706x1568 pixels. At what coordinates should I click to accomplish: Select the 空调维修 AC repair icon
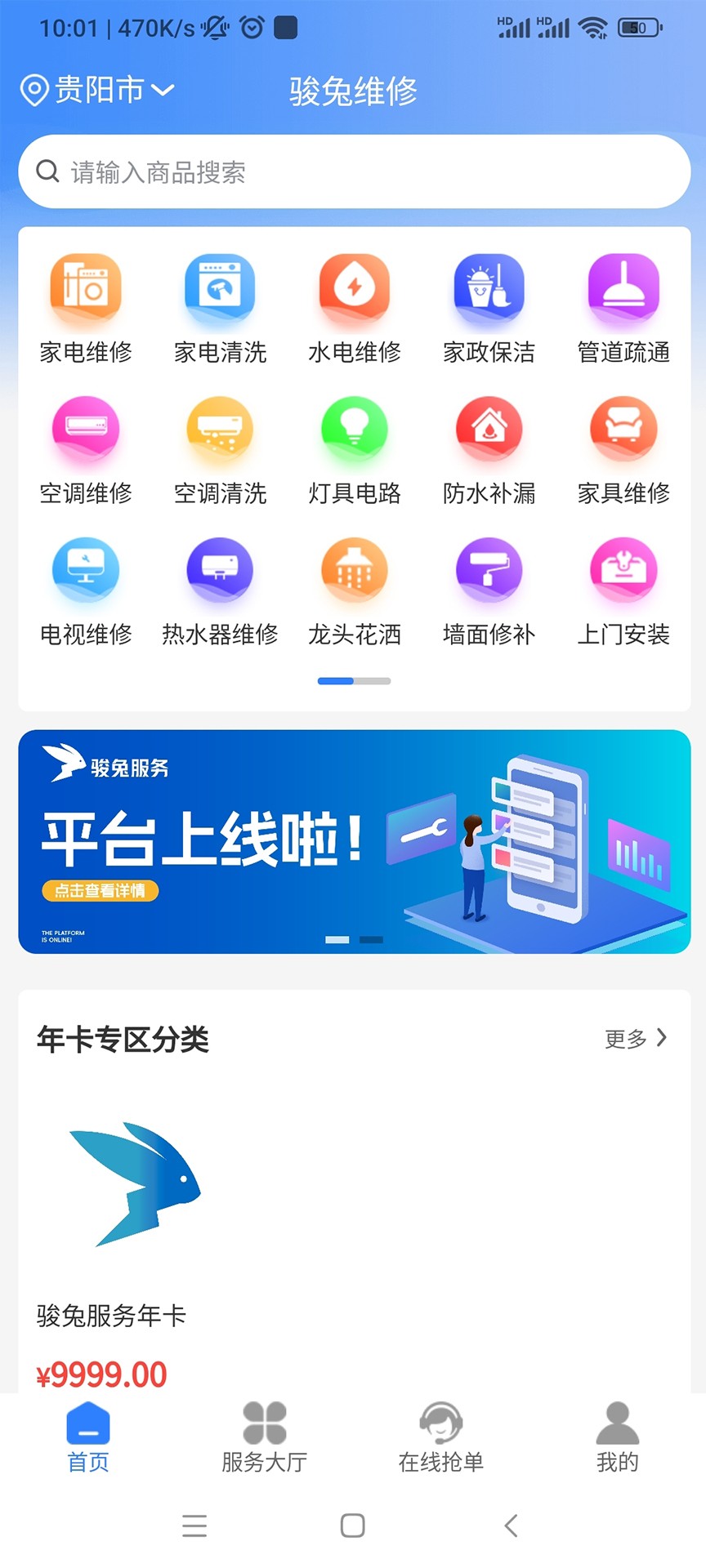click(x=85, y=449)
